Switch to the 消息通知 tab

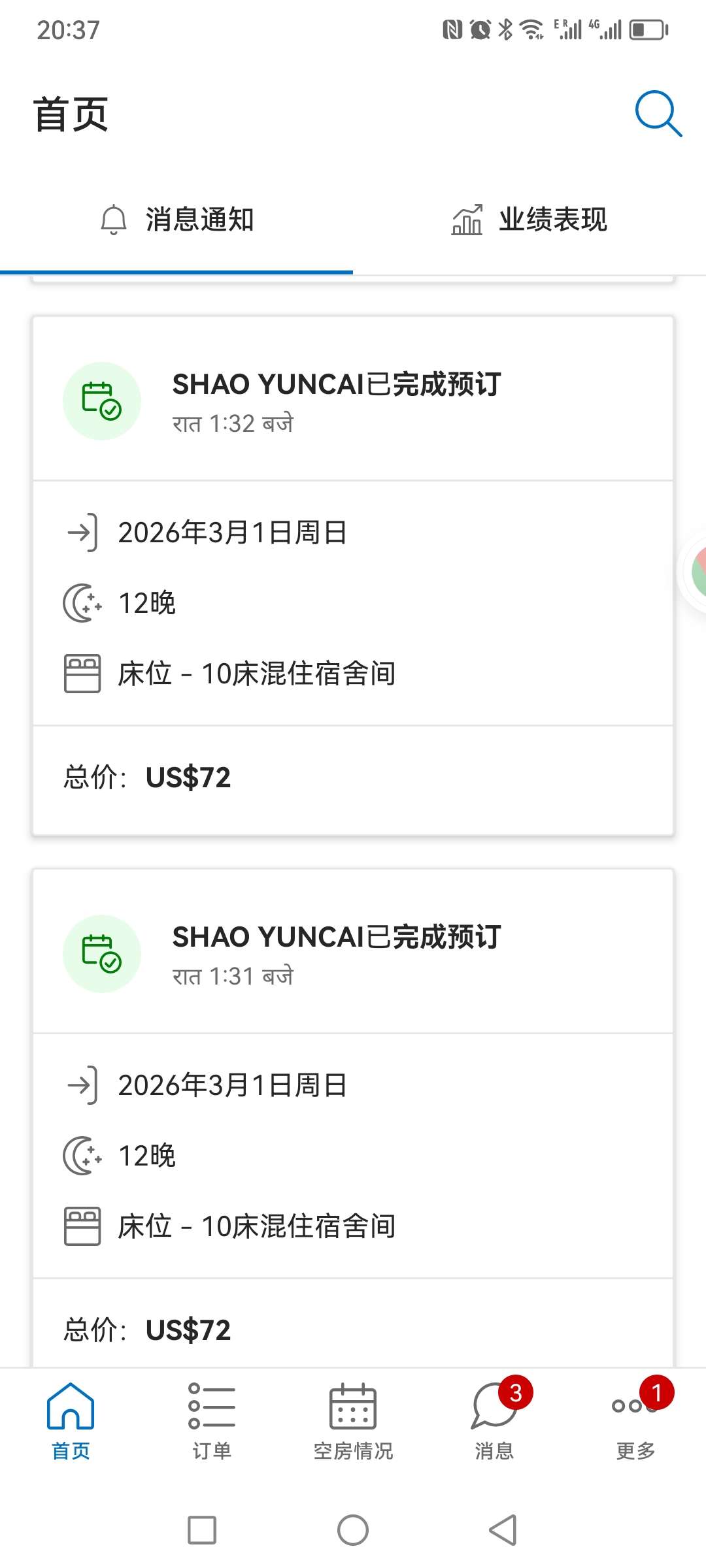pyautogui.click(x=176, y=220)
